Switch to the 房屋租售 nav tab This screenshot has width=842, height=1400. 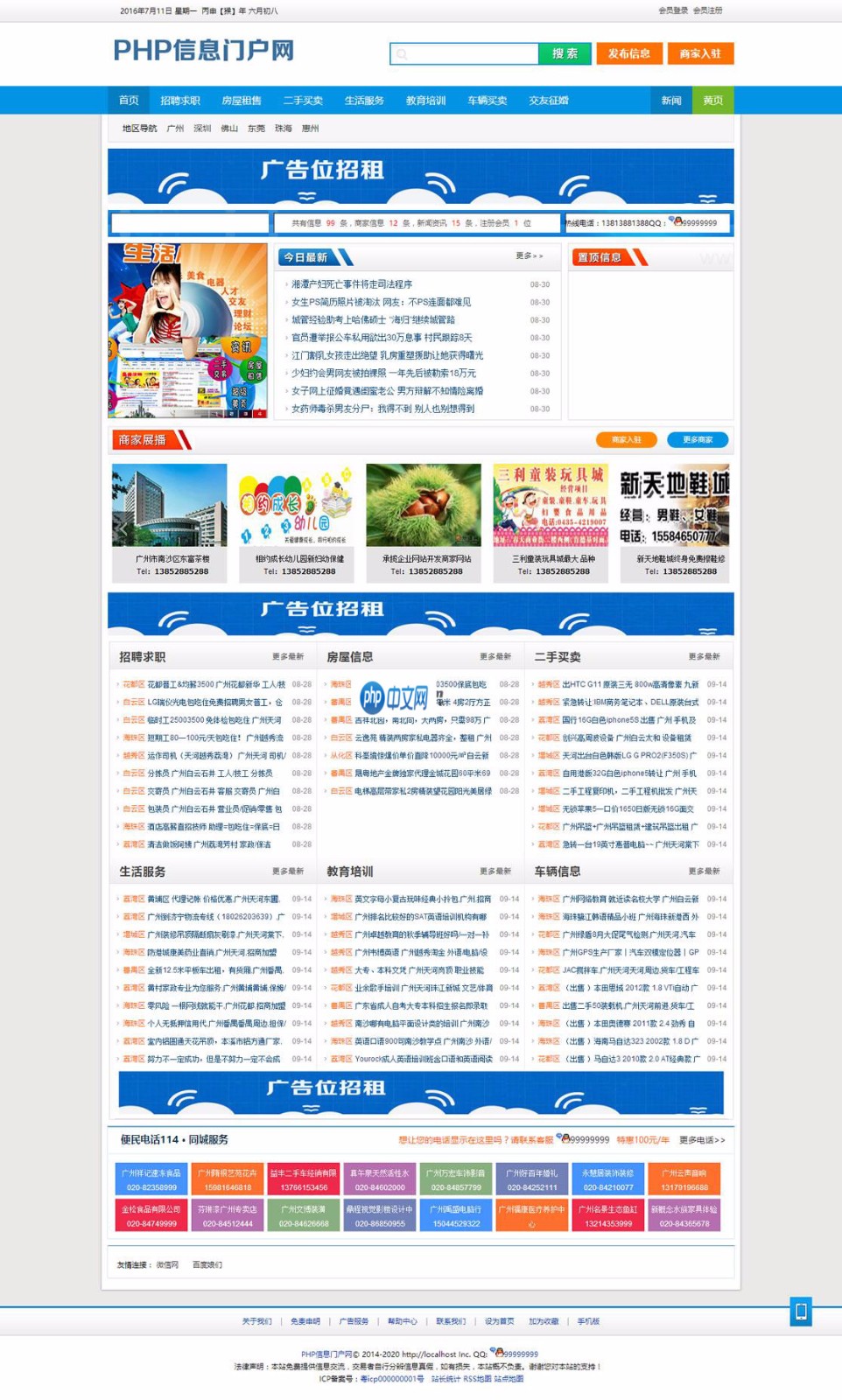tap(242, 101)
